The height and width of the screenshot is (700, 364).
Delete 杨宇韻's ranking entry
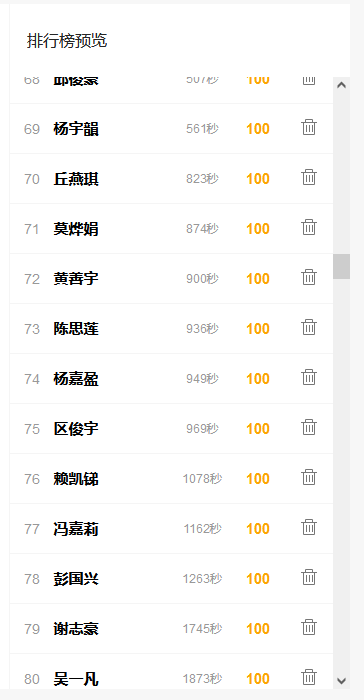[x=309, y=127]
